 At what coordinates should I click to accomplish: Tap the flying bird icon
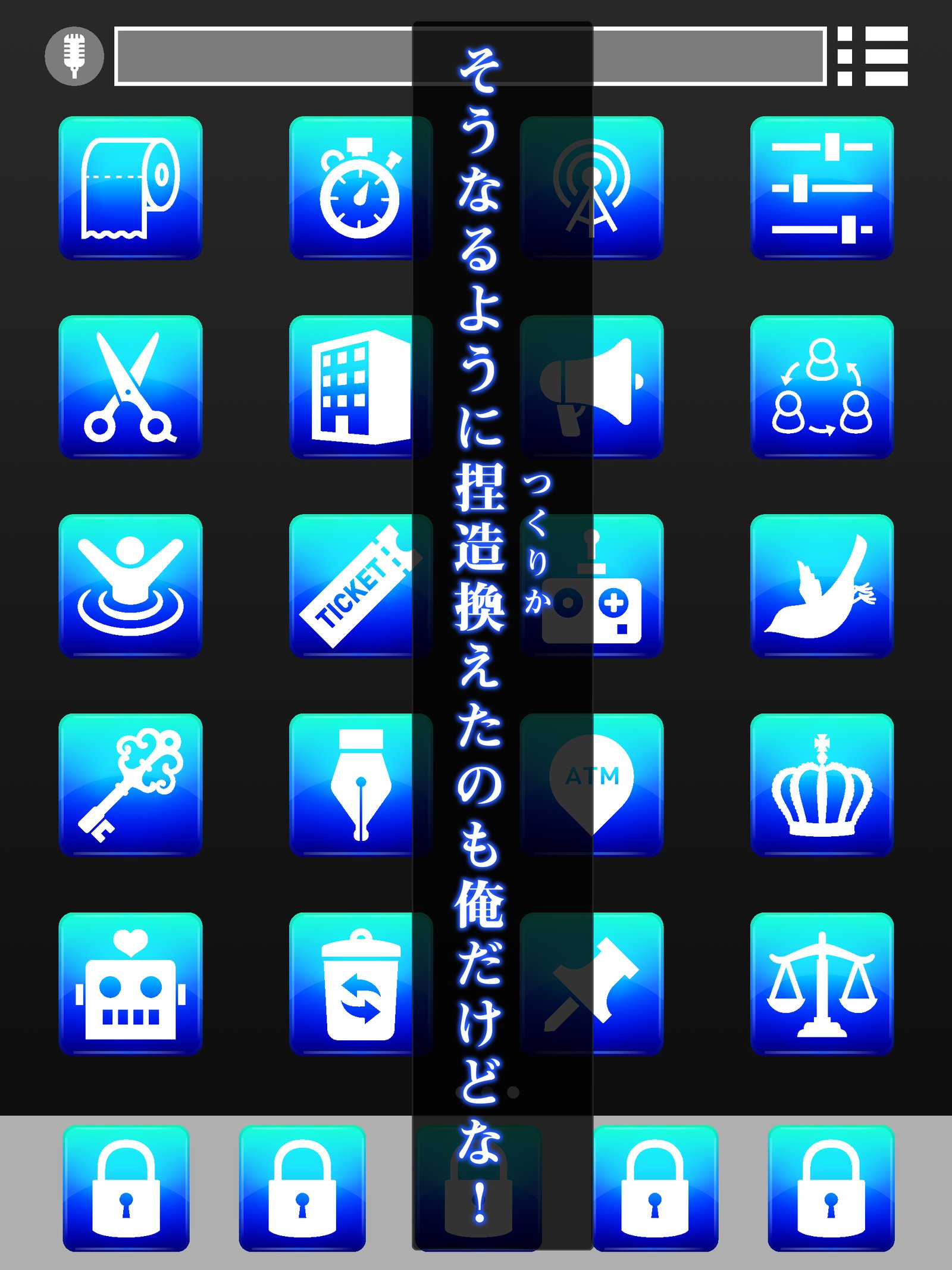coord(821,586)
